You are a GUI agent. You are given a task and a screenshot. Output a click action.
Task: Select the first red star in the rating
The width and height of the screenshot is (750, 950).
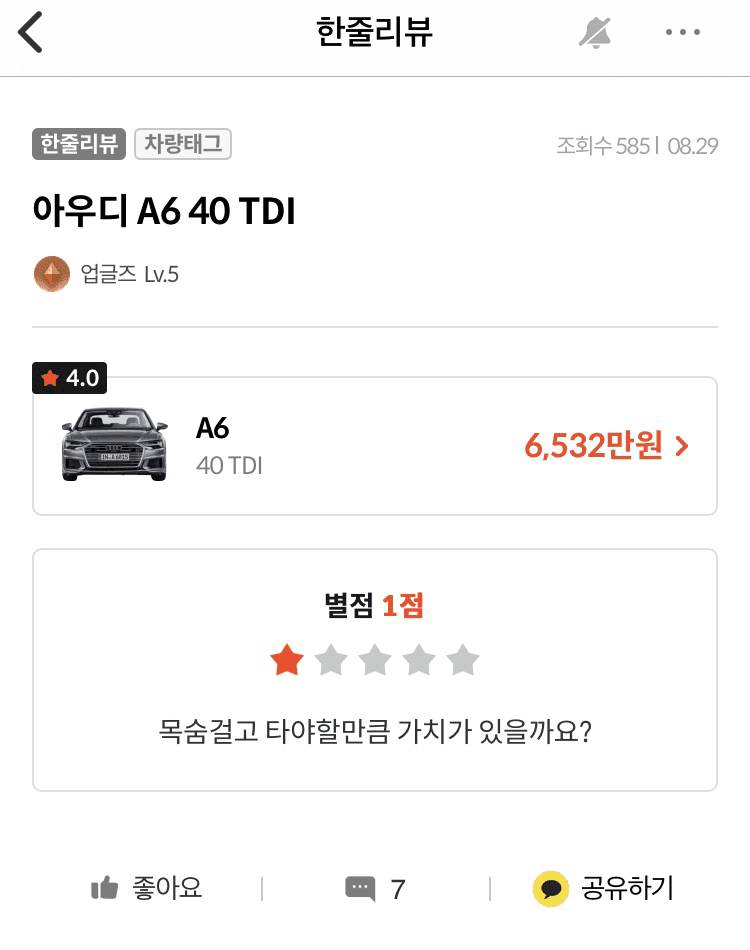tap(287, 660)
